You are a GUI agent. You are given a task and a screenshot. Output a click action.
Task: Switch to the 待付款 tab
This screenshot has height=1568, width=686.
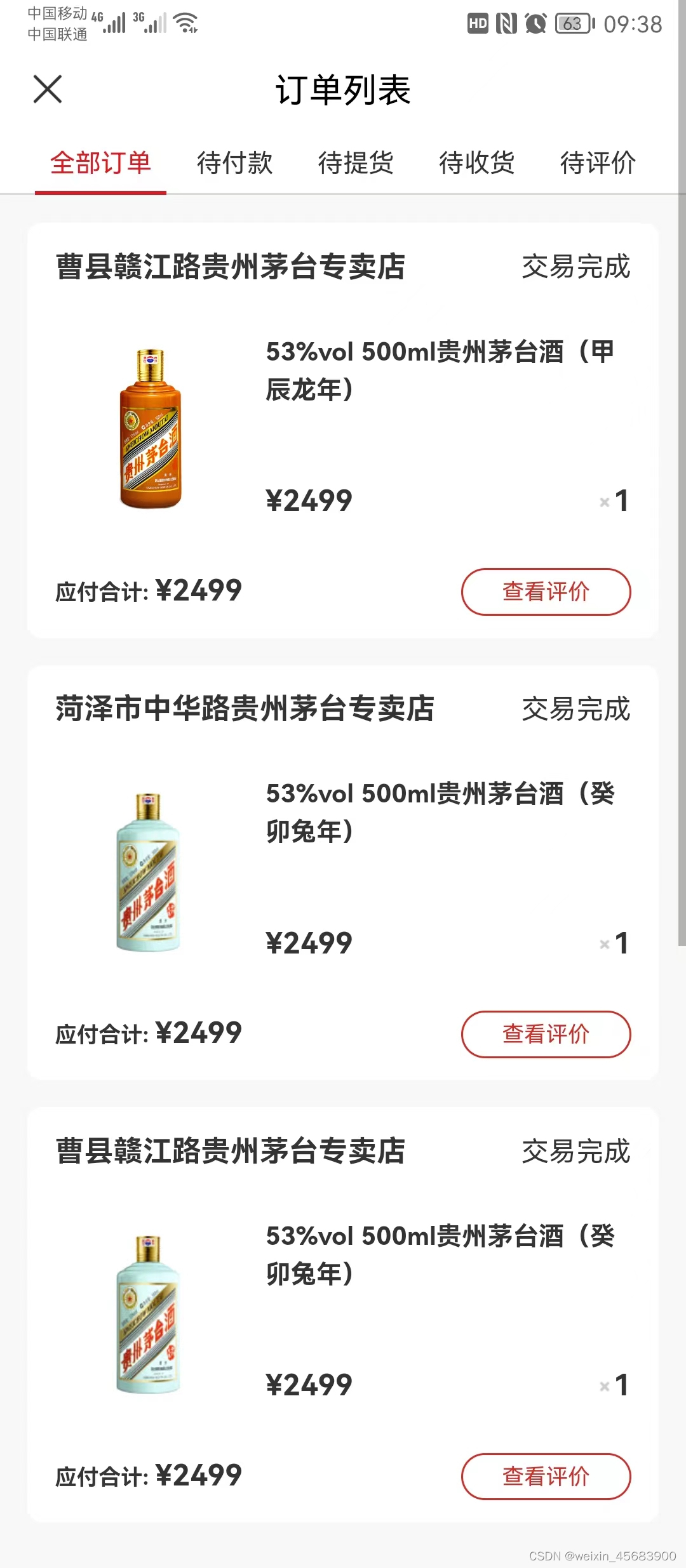[x=234, y=163]
